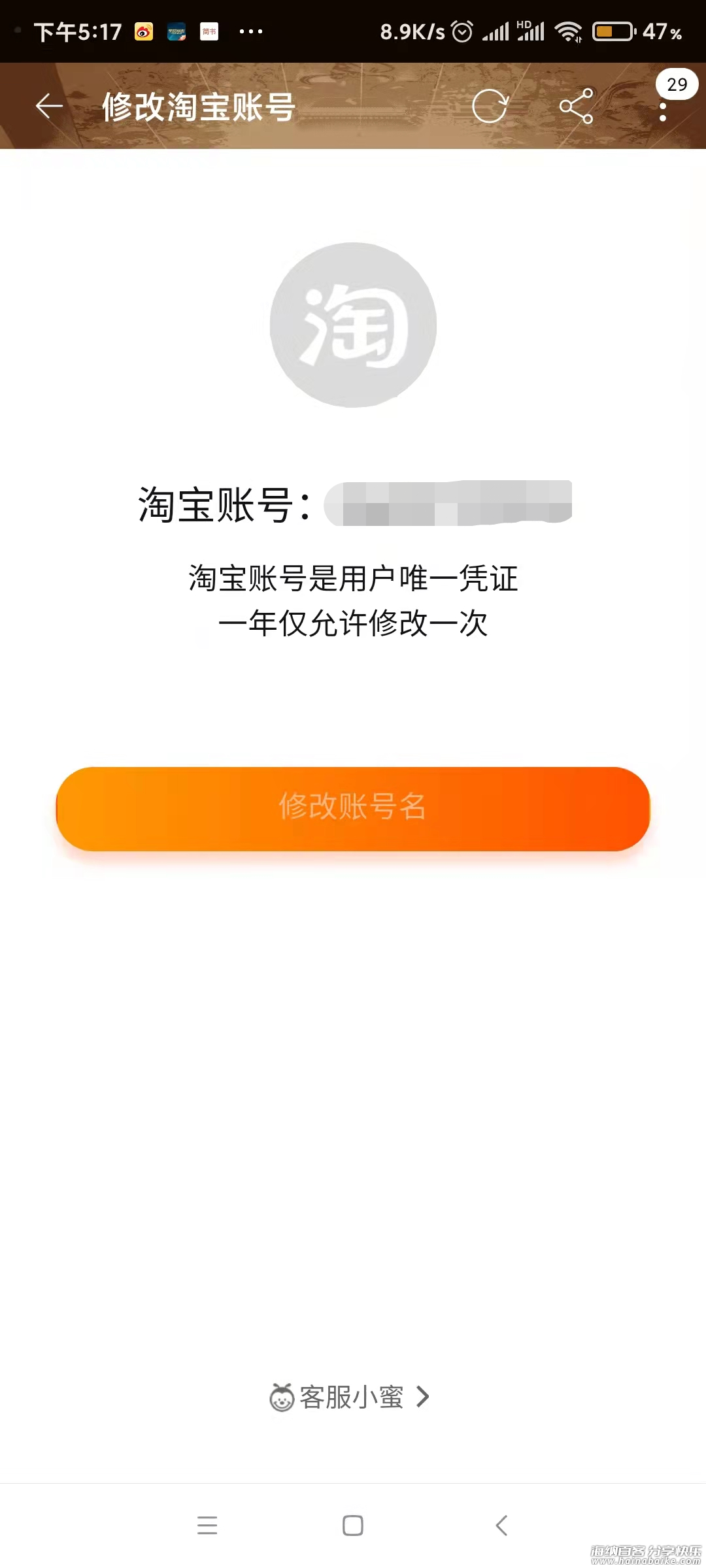Tap the system back button
This screenshot has height=1568, width=706.
(501, 1526)
